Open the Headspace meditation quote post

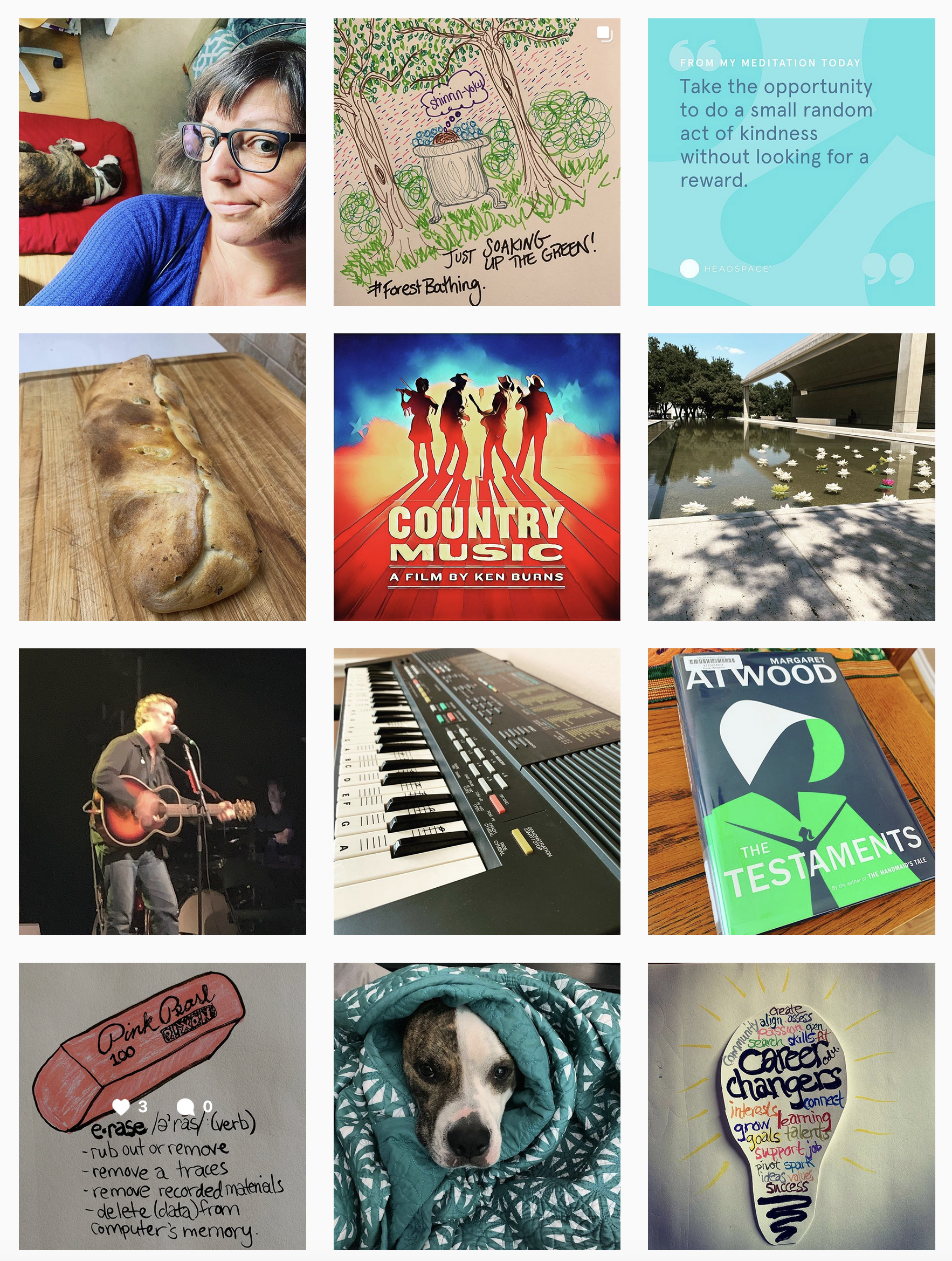click(x=791, y=162)
